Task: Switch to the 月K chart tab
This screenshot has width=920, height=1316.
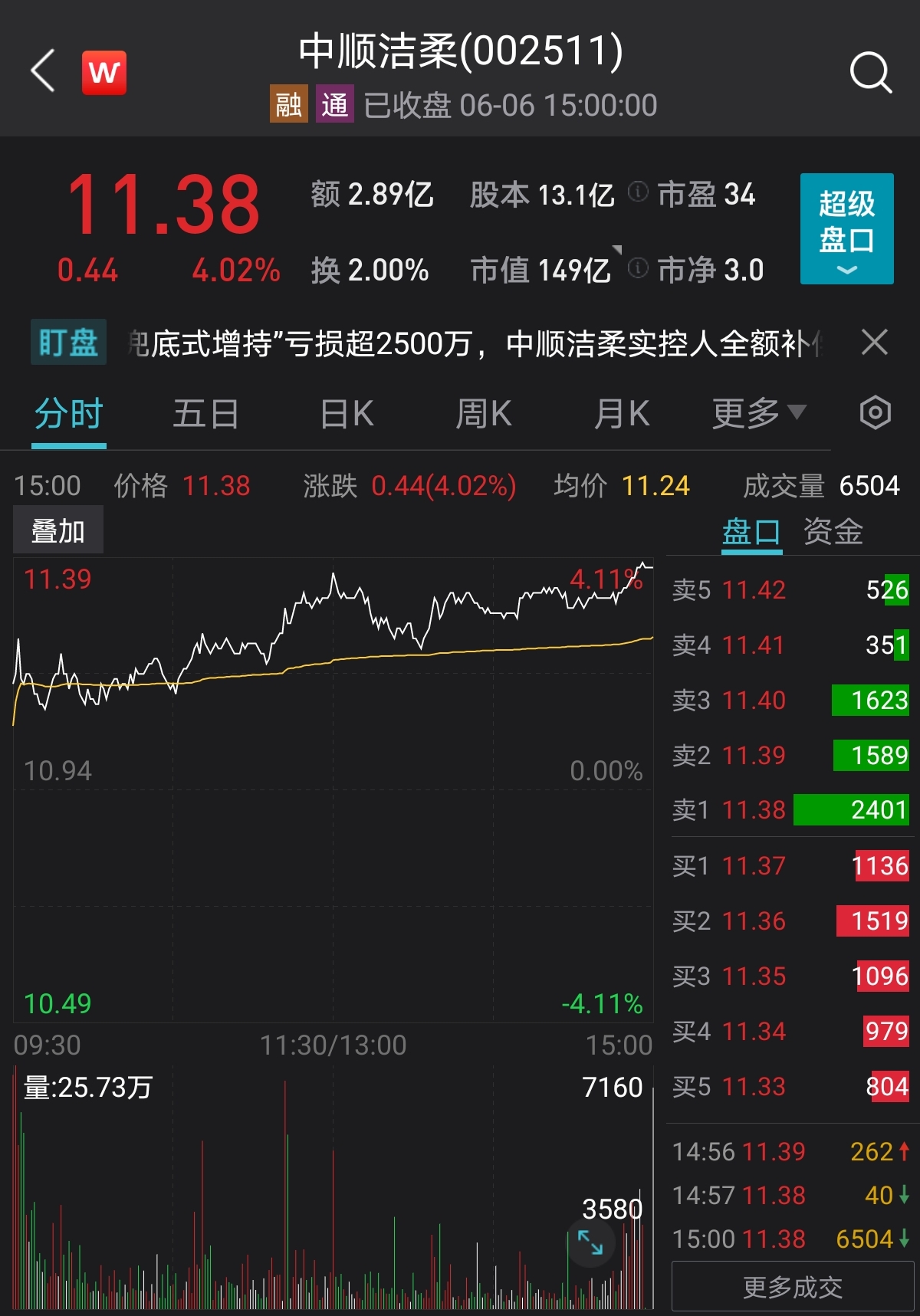Action: tap(622, 415)
